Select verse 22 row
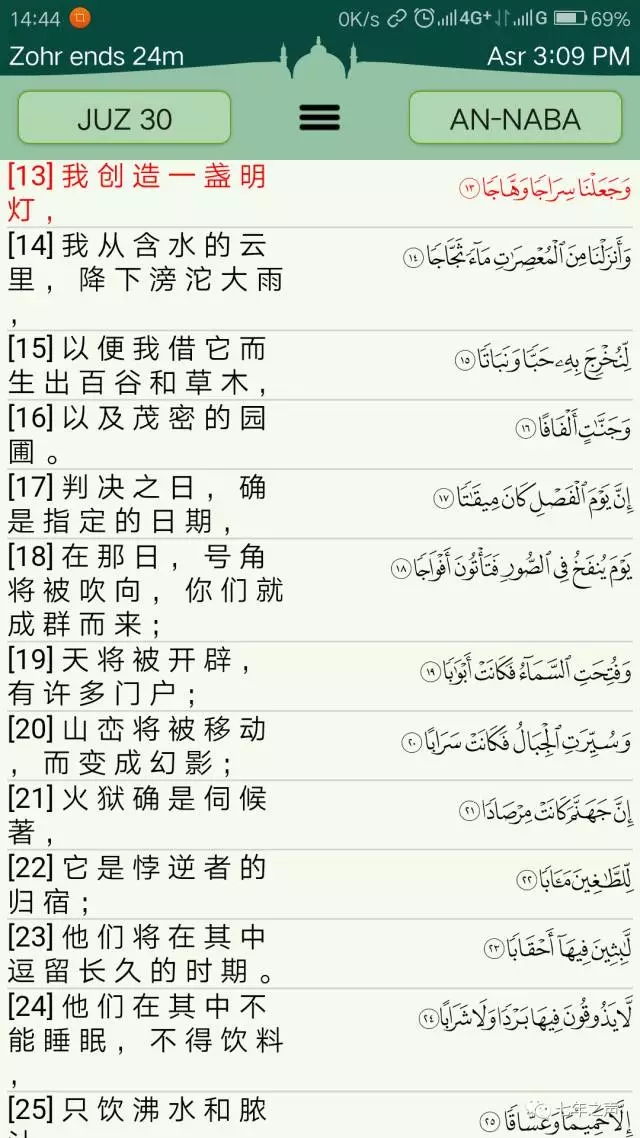This screenshot has width=640, height=1138. (320, 884)
